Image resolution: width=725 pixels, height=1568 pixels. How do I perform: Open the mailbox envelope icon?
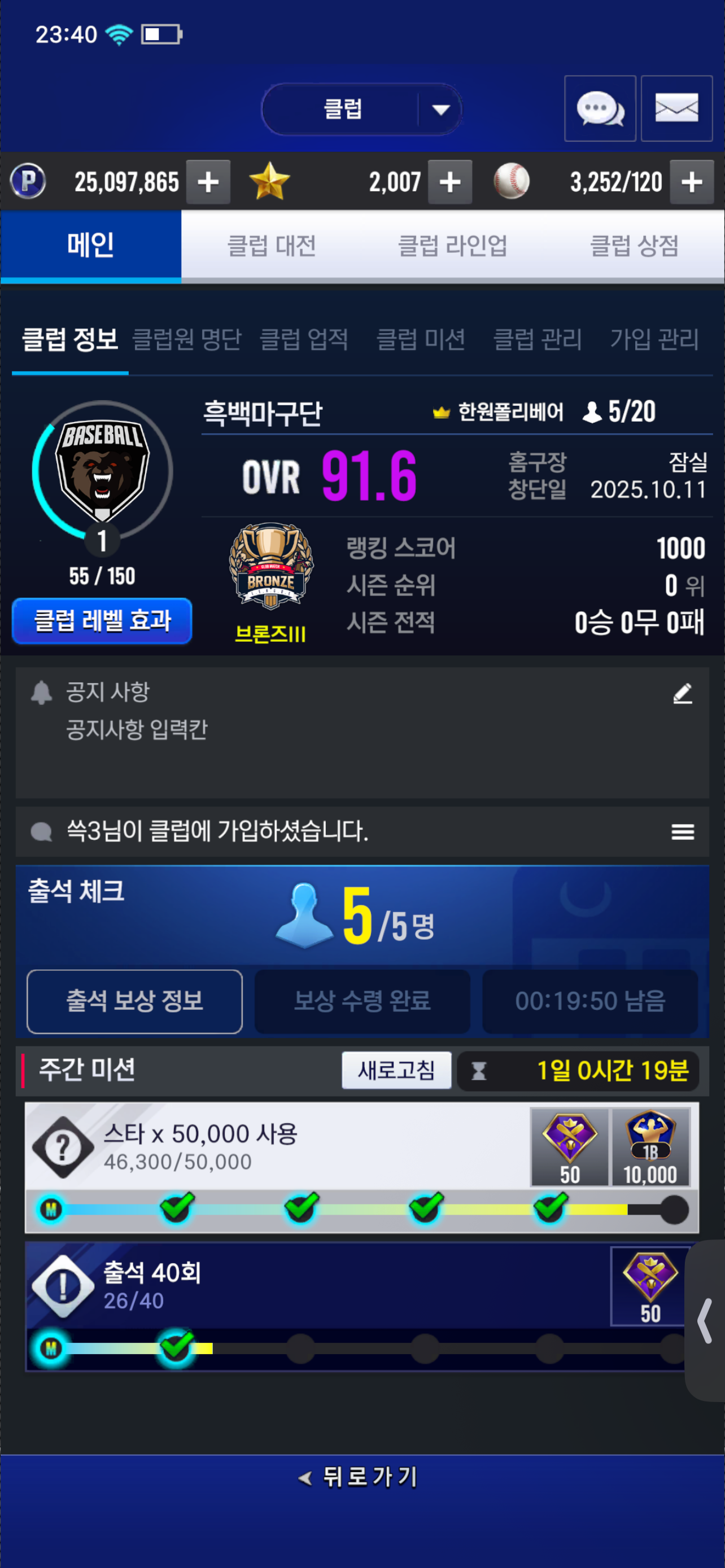676,109
